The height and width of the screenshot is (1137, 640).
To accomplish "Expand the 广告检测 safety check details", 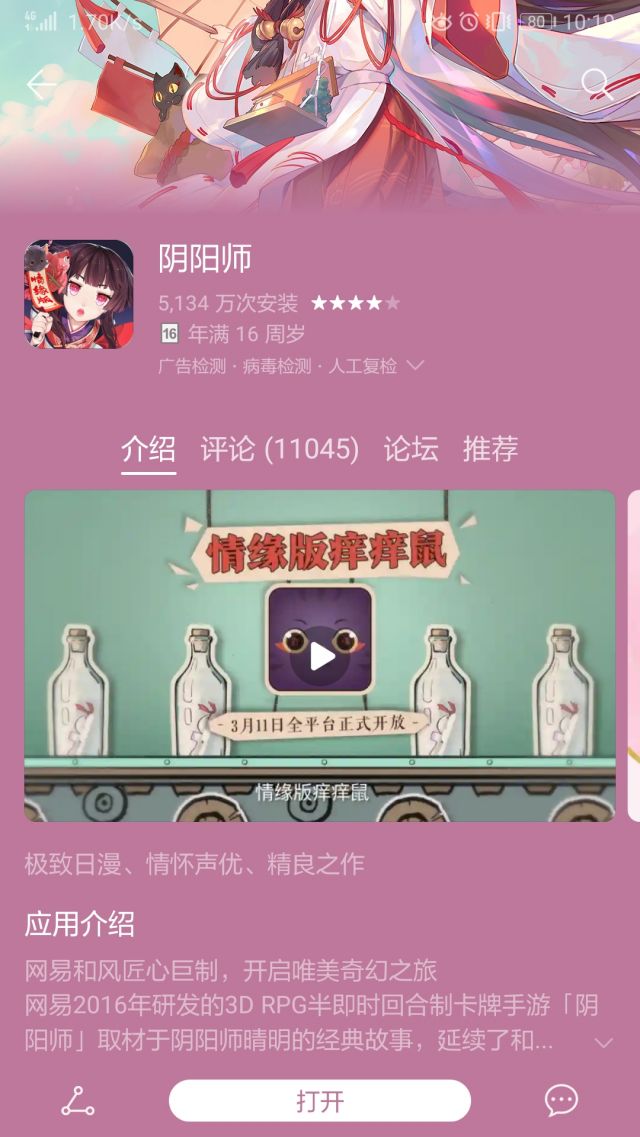I will point(415,365).
